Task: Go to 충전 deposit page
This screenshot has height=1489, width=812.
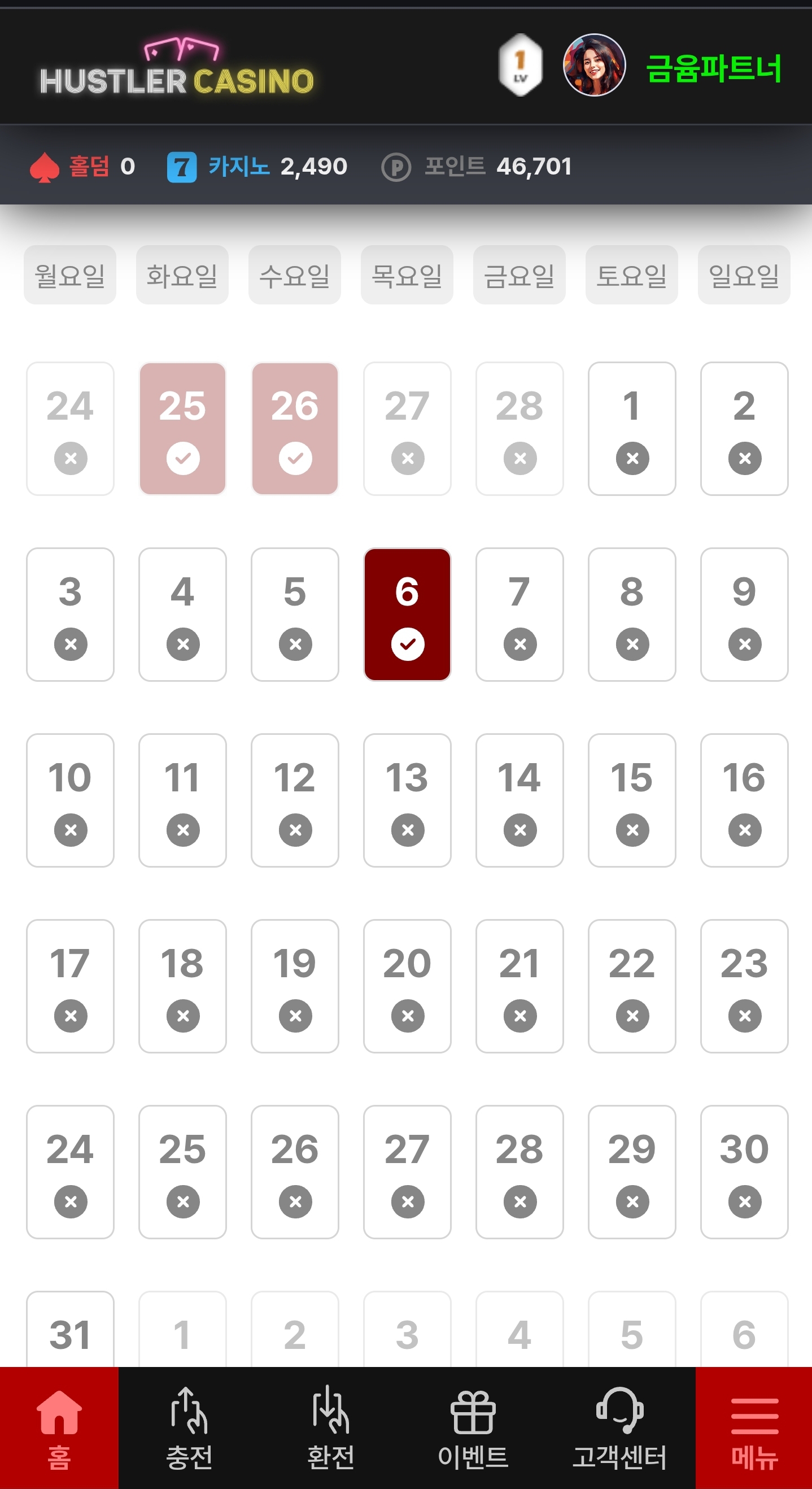Action: 189,1429
